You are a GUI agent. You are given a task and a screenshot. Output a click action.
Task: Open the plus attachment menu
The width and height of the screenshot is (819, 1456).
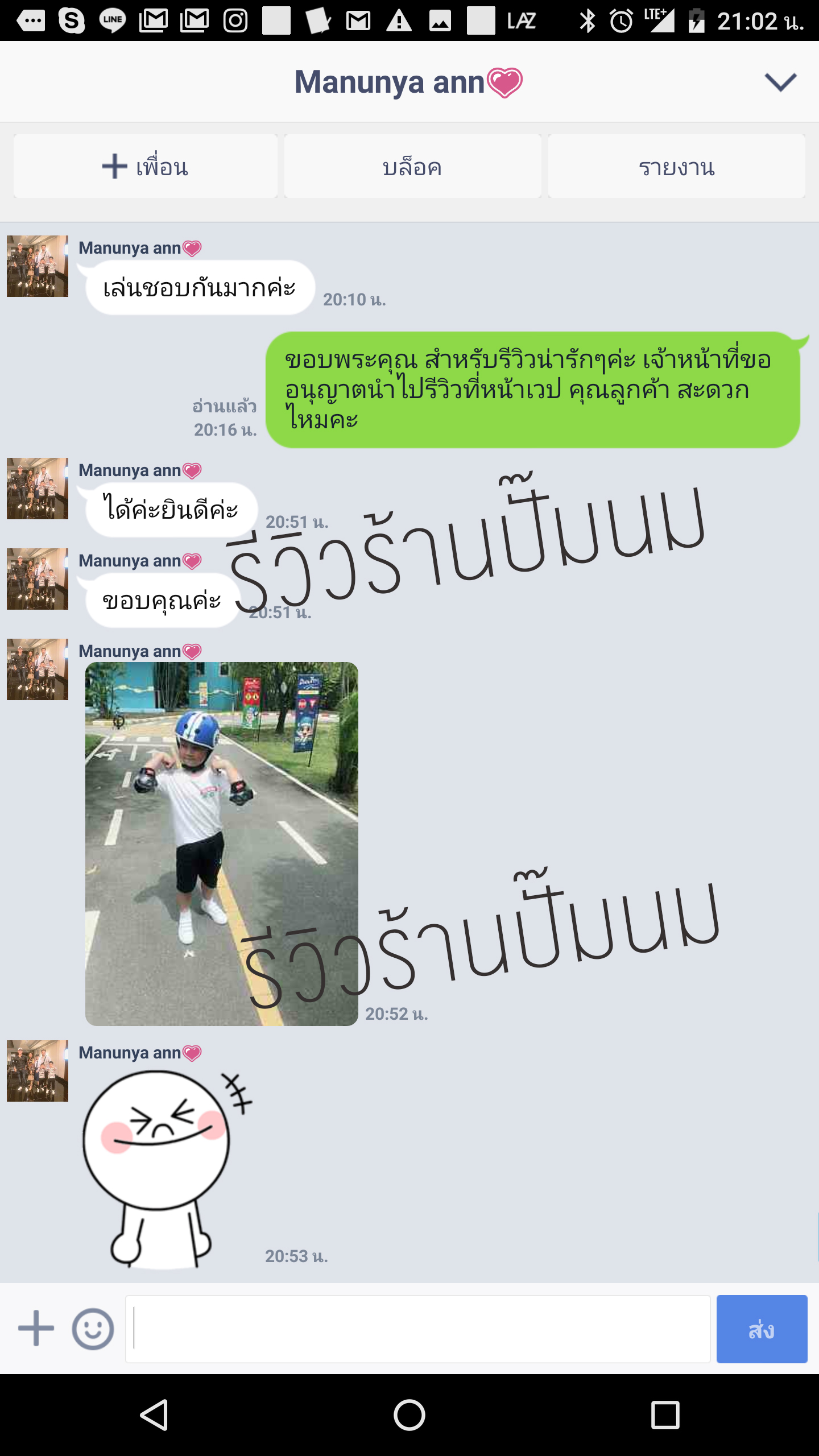coord(36,1329)
